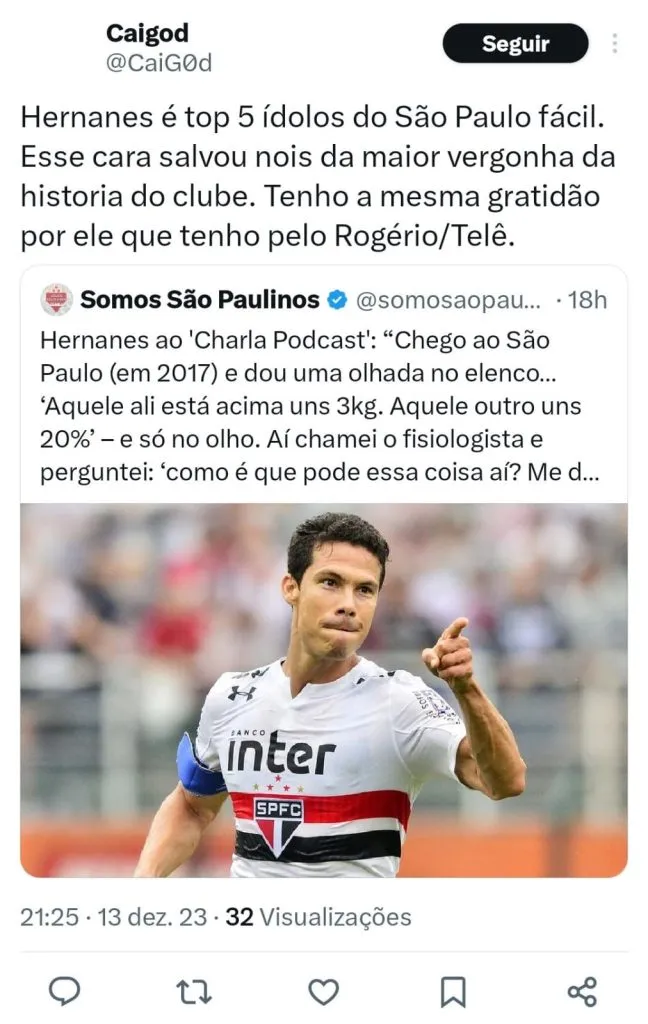Screen dimensions: 648x1024
Task: Open Caigod's profile name
Action: pyautogui.click(x=147, y=33)
